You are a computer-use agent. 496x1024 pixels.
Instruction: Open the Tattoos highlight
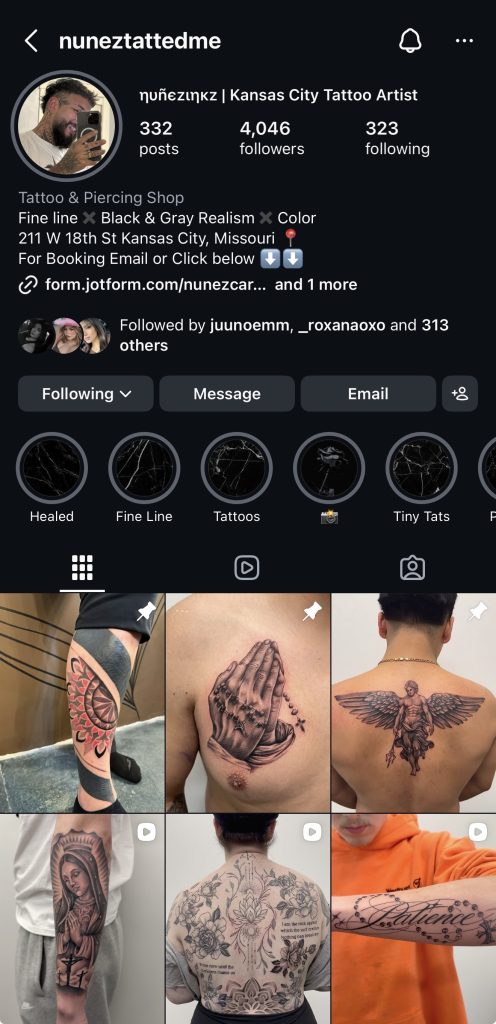(237, 468)
